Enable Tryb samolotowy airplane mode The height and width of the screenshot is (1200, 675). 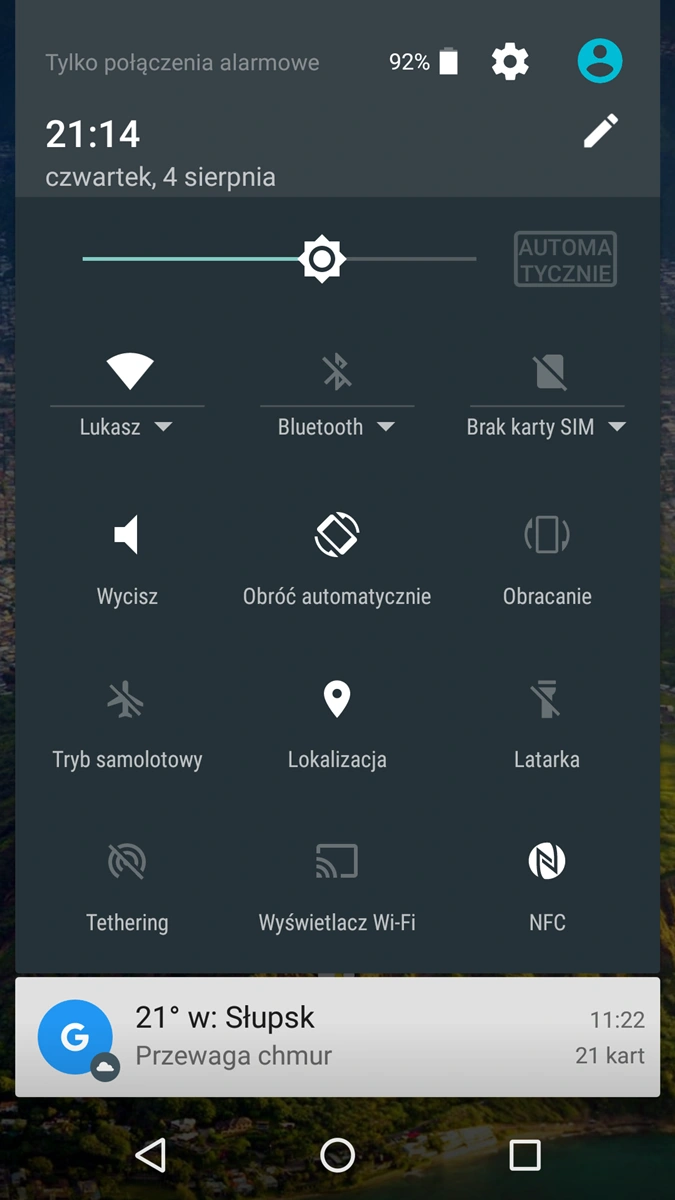tap(127, 720)
